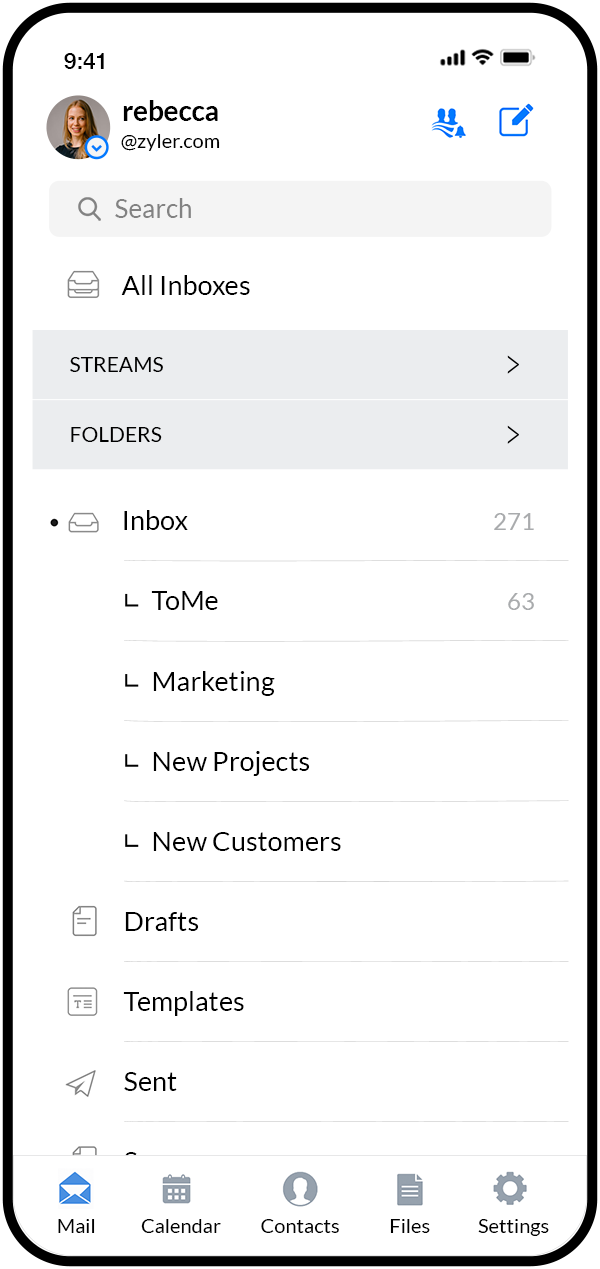Switch to the Mail tab
This screenshot has width=600, height=1269.
(76, 1204)
